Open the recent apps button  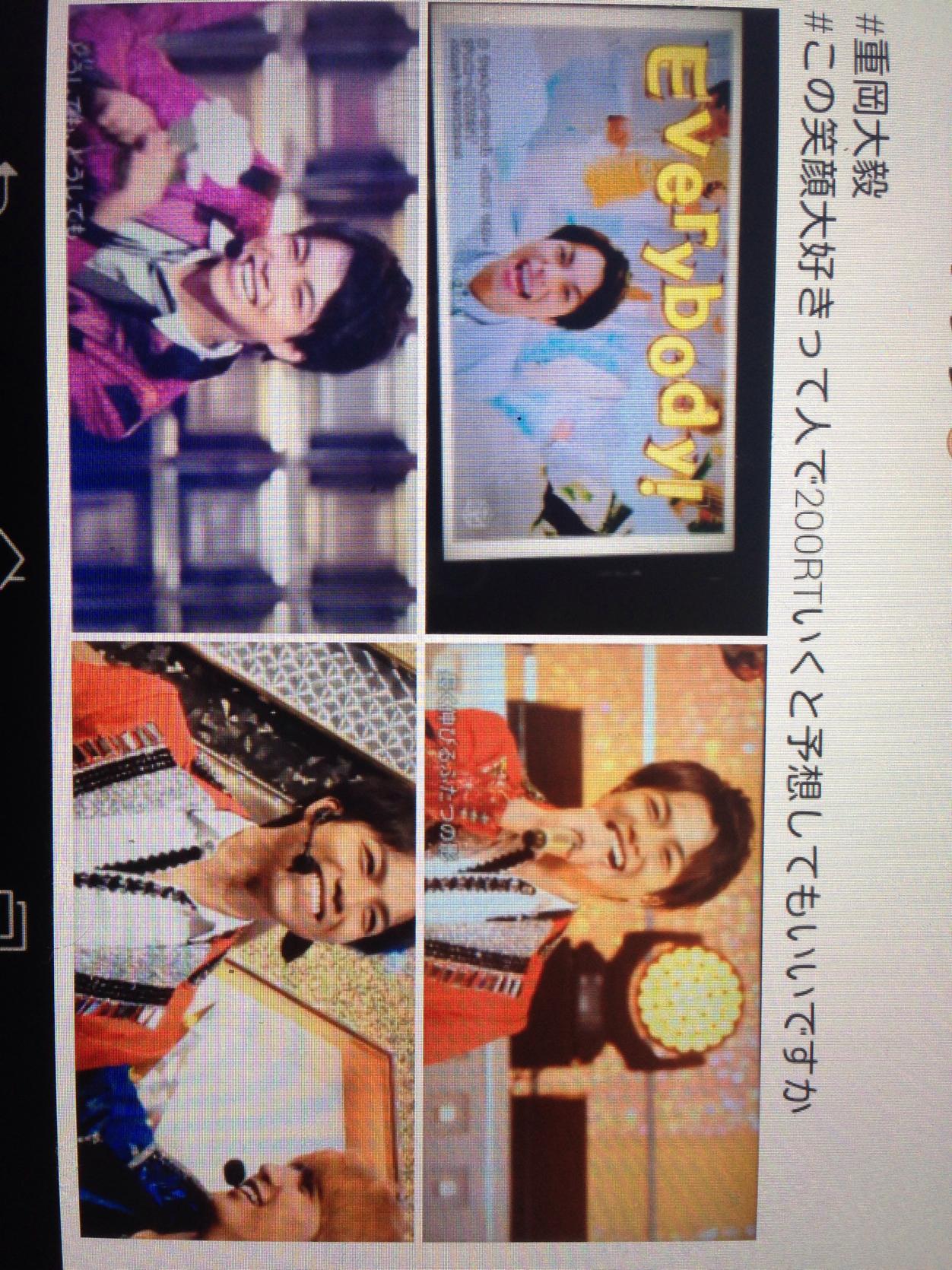(15, 919)
